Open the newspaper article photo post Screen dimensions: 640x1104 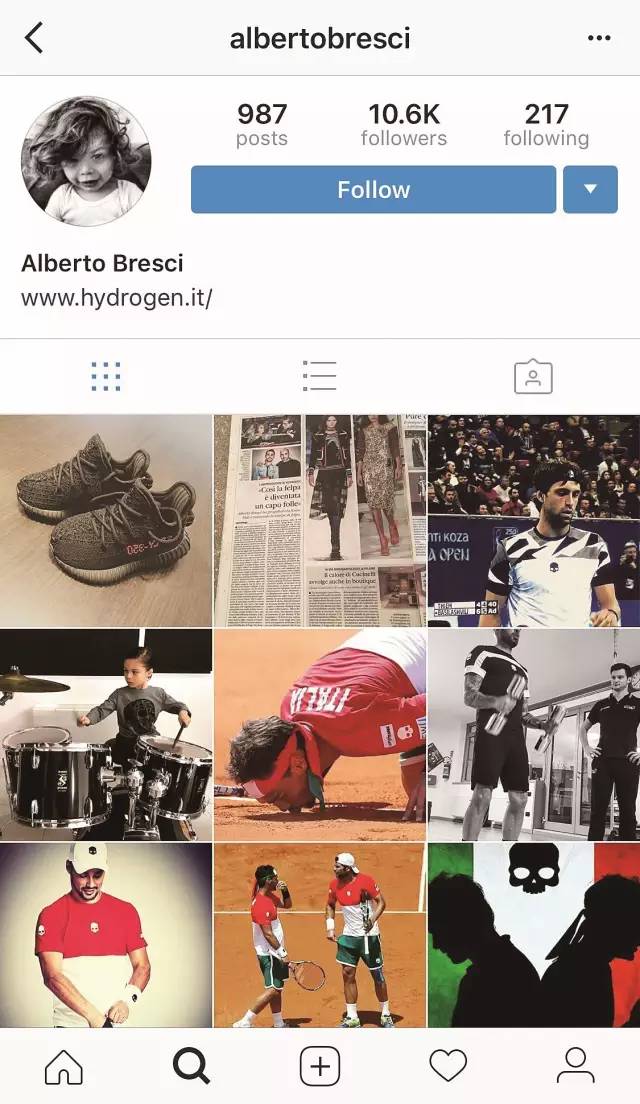(320, 520)
